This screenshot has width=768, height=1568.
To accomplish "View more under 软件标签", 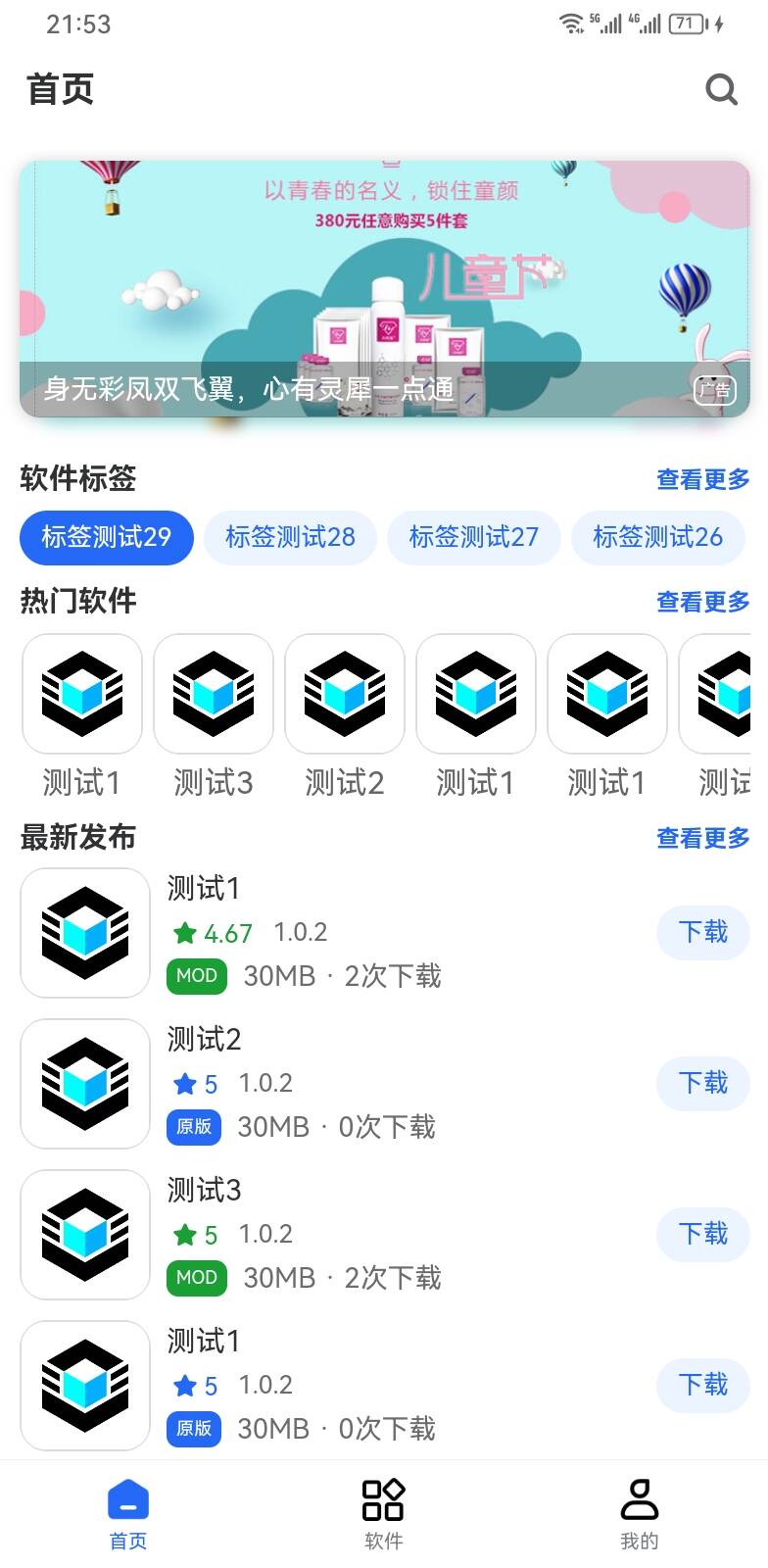I will click(x=702, y=479).
